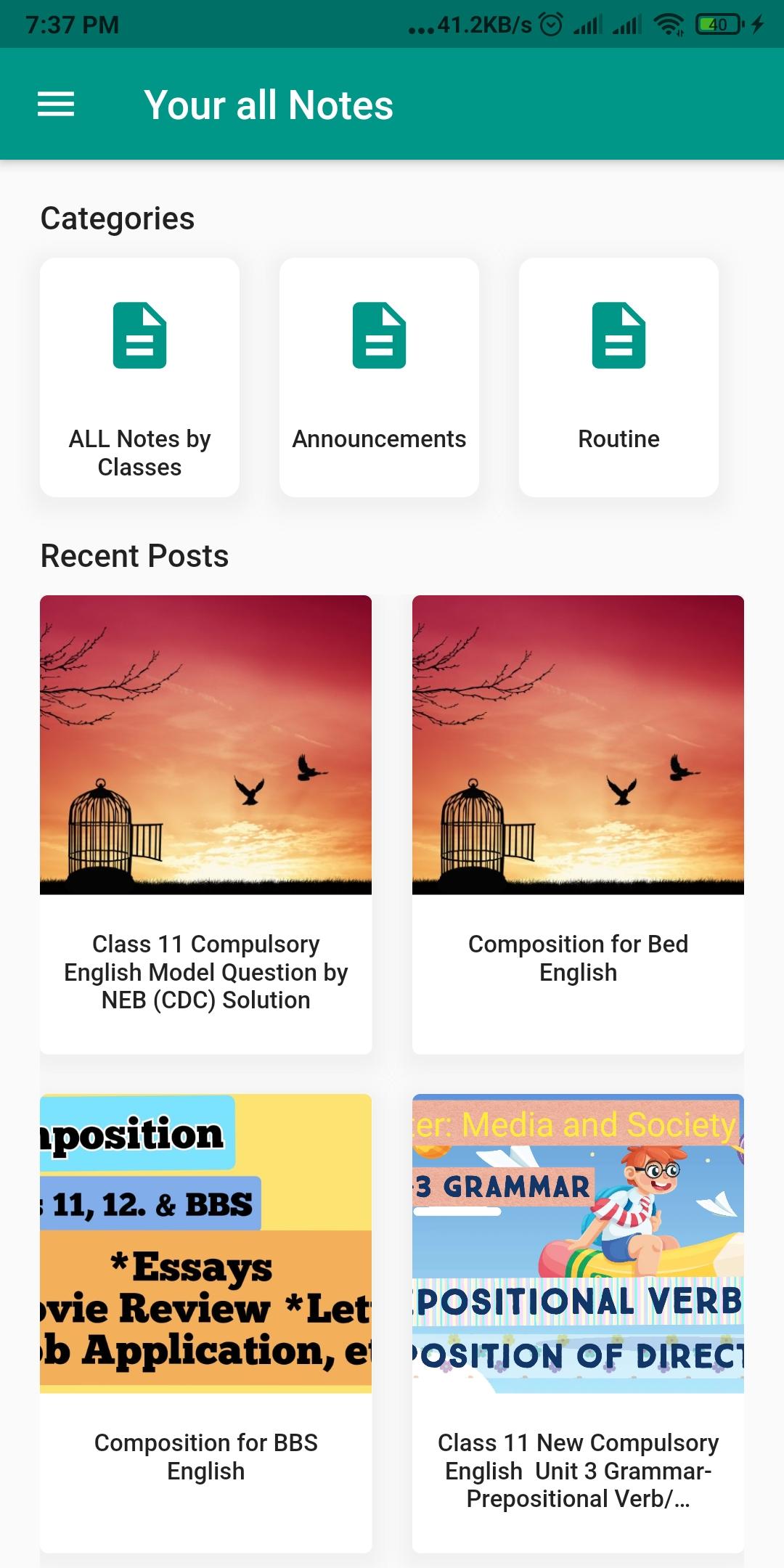Open Composition for BBS English post
Viewport: 784px width, 1568px height.
coord(205,1323)
